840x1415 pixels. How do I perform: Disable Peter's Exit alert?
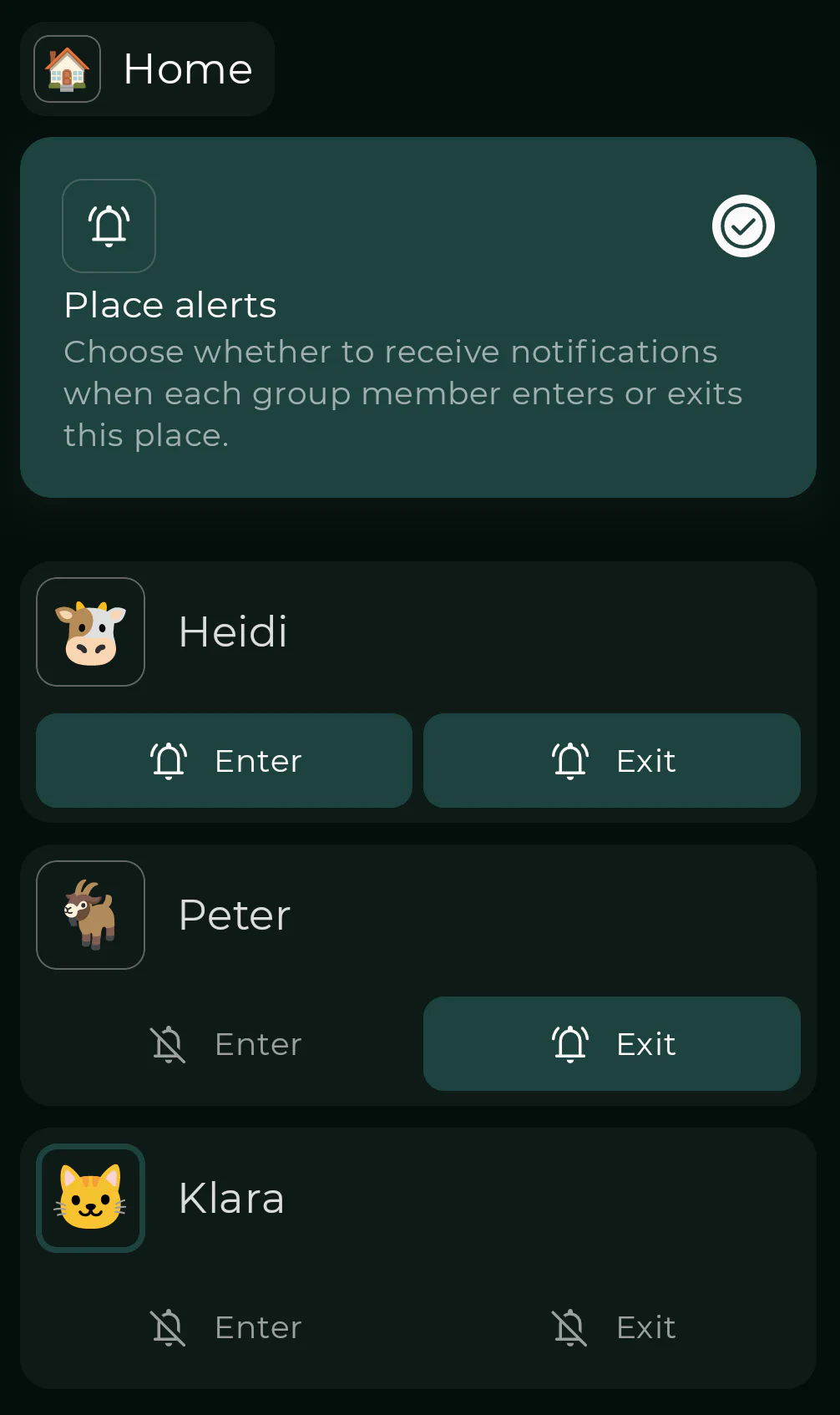point(611,1044)
